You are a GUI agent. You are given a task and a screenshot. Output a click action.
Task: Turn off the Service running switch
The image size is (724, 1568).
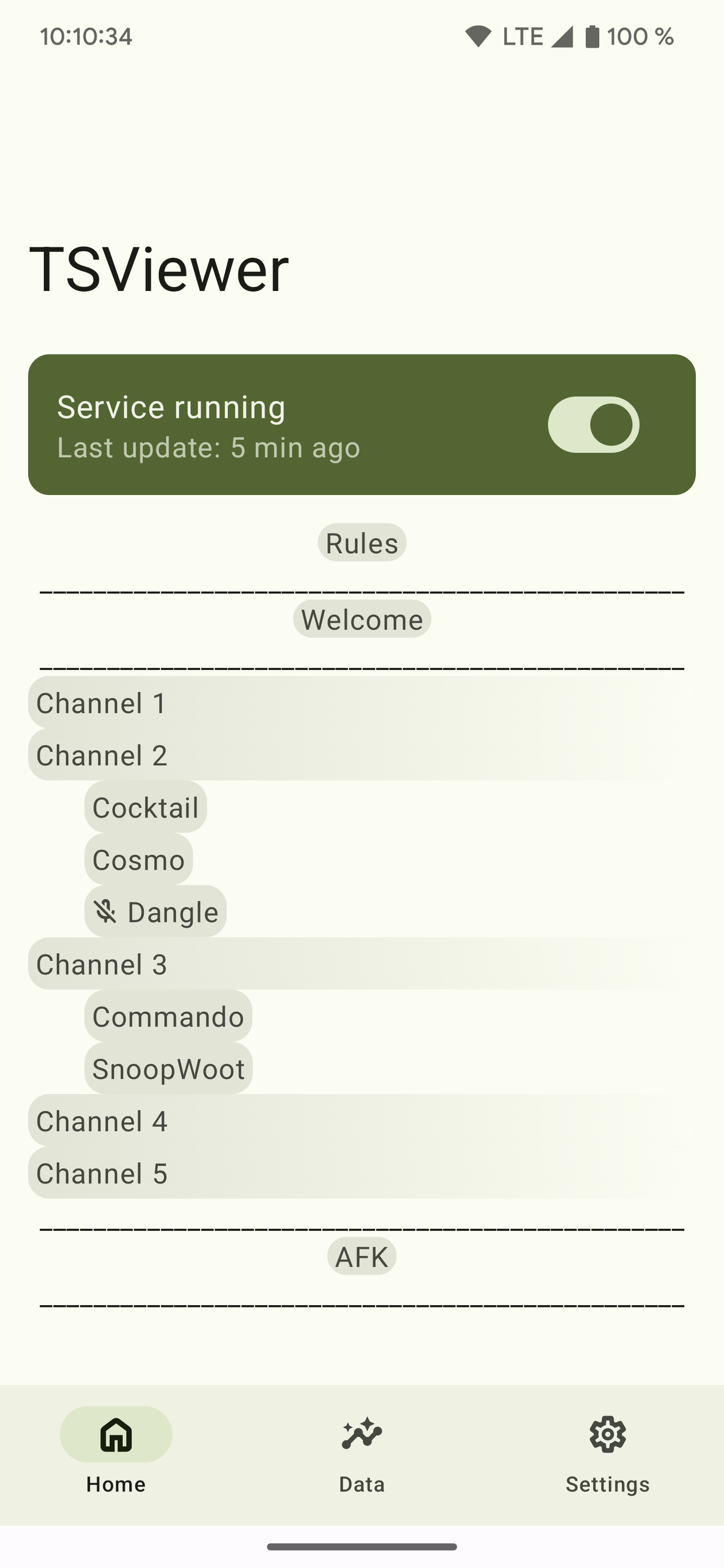tap(593, 424)
